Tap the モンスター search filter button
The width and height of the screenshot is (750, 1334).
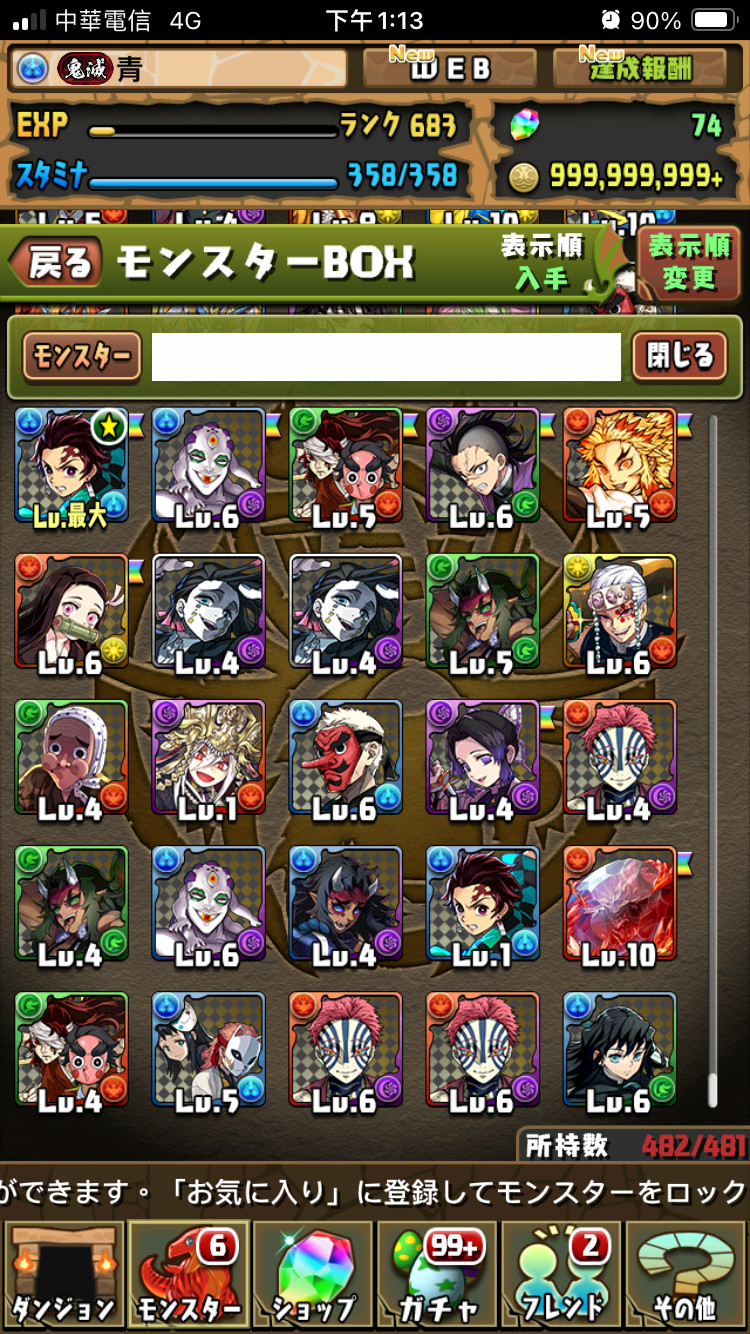click(82, 357)
